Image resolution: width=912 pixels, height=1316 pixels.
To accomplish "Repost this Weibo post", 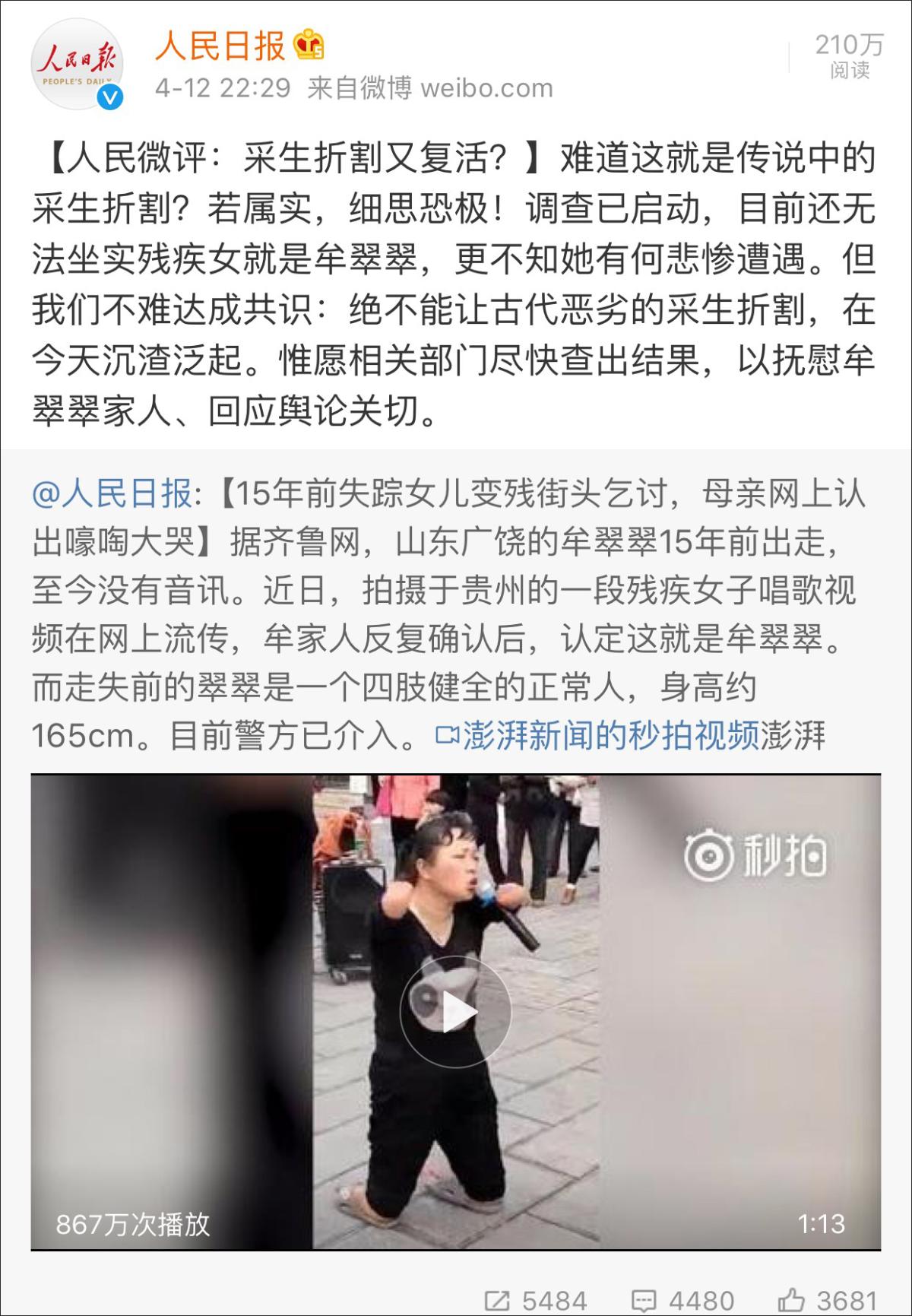I will (x=536, y=1300).
